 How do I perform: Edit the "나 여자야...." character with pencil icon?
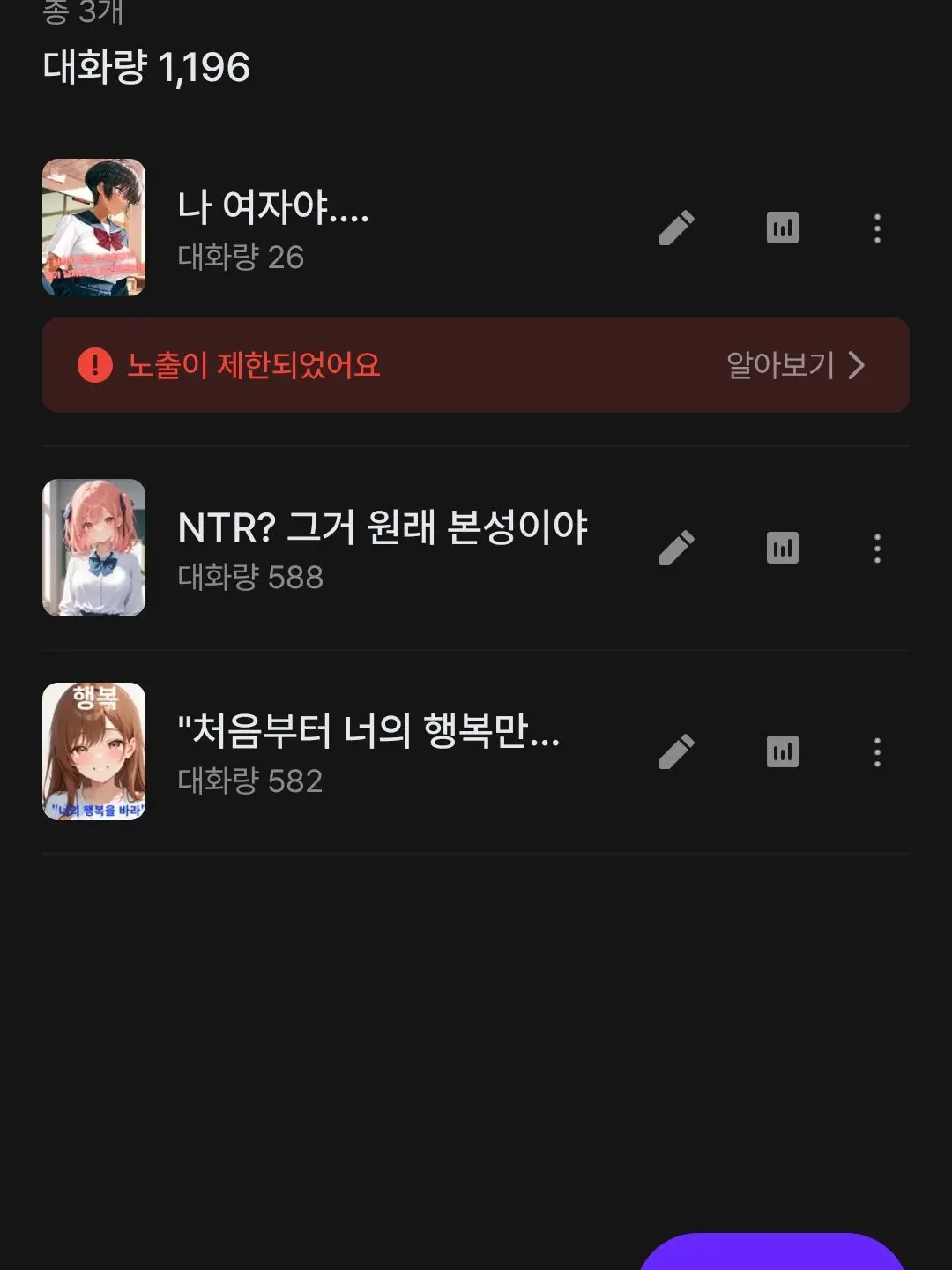point(676,228)
